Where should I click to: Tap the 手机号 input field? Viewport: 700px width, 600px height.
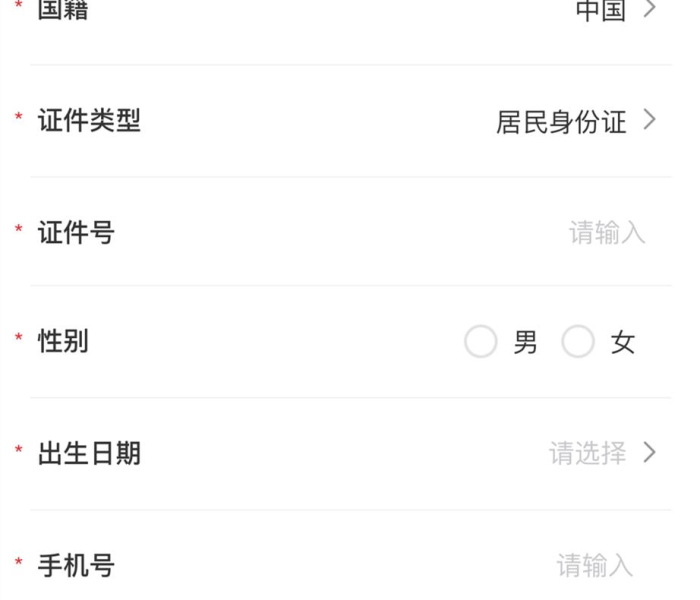(594, 565)
